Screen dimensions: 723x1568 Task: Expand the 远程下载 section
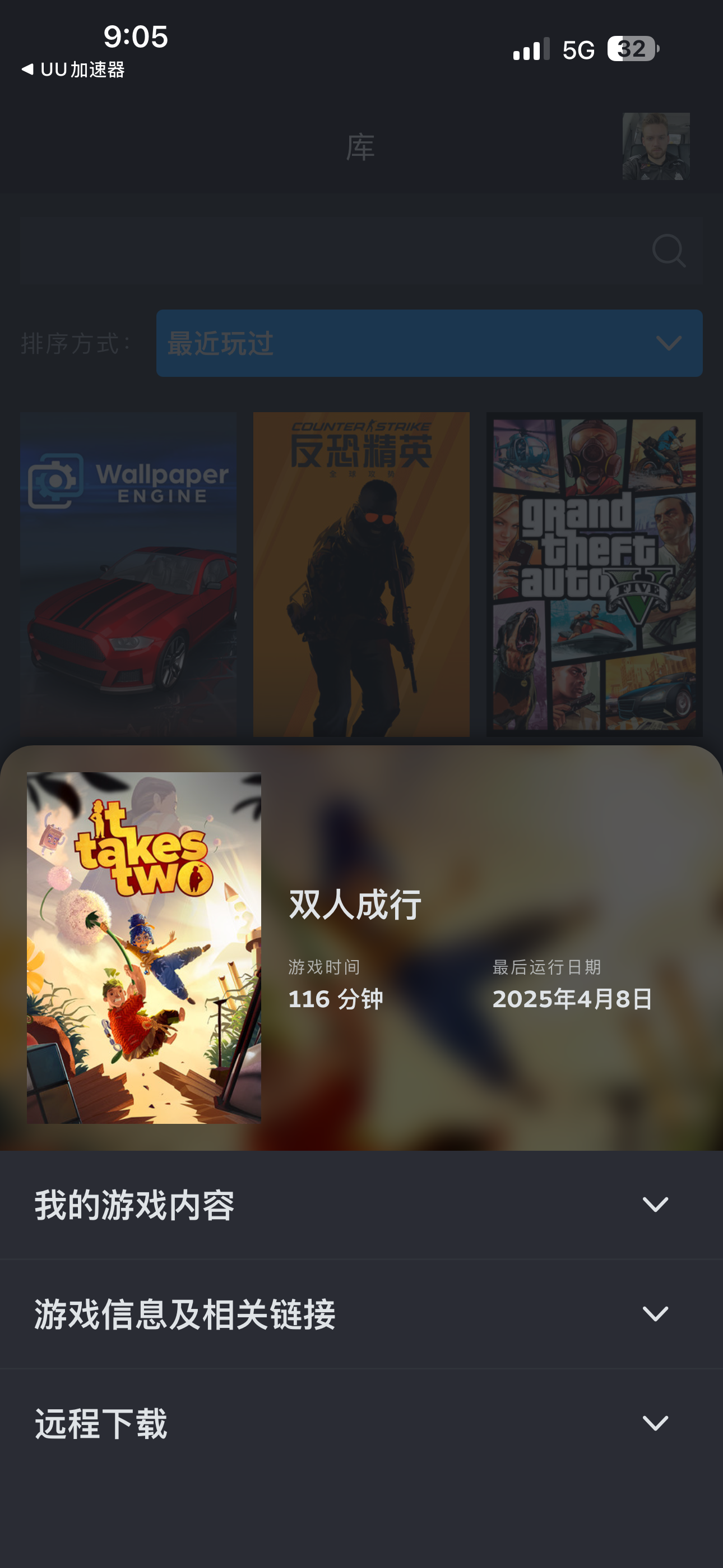[361, 1423]
